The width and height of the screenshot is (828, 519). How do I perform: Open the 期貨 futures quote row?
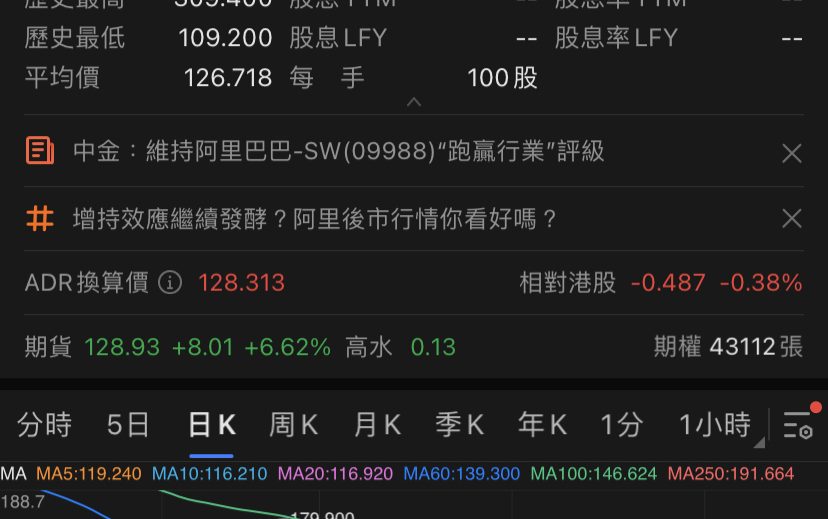coord(240,347)
